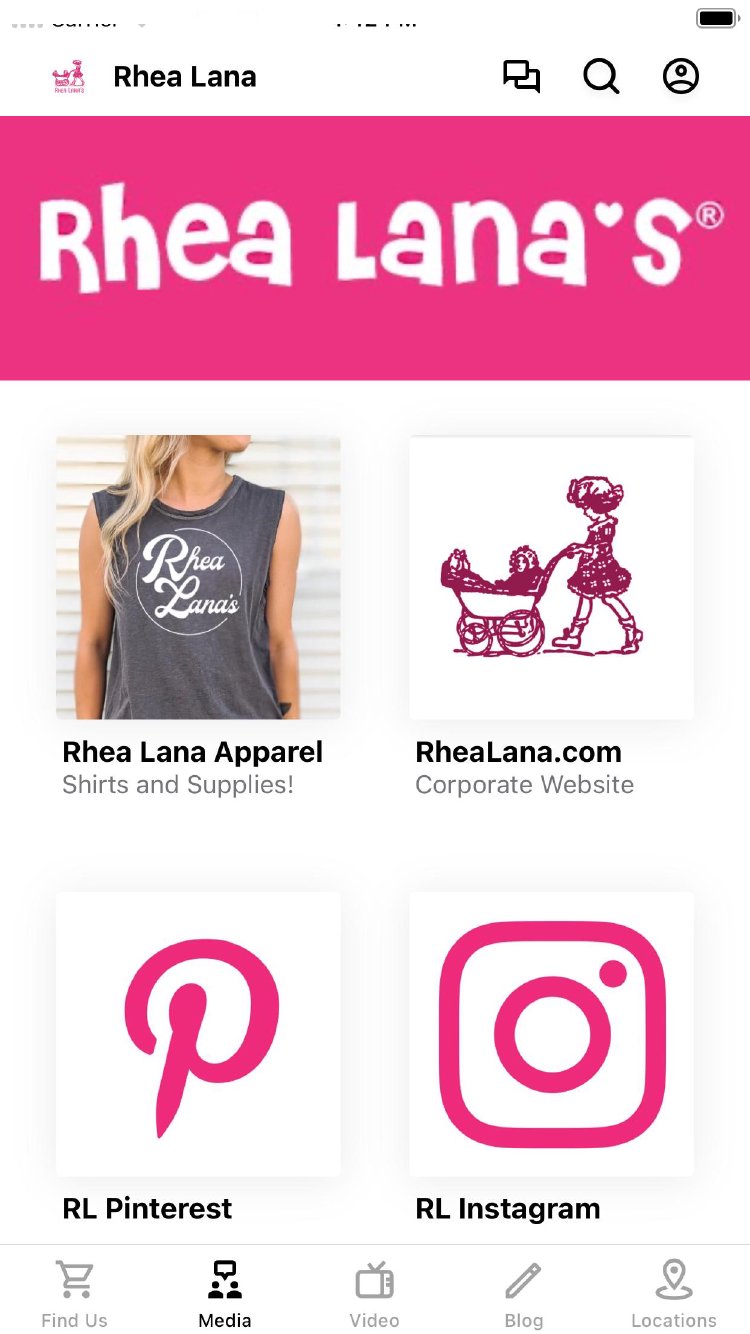Viewport: 750px width, 1334px height.
Task: Open the RL Instagram tile
Action: click(551, 1034)
